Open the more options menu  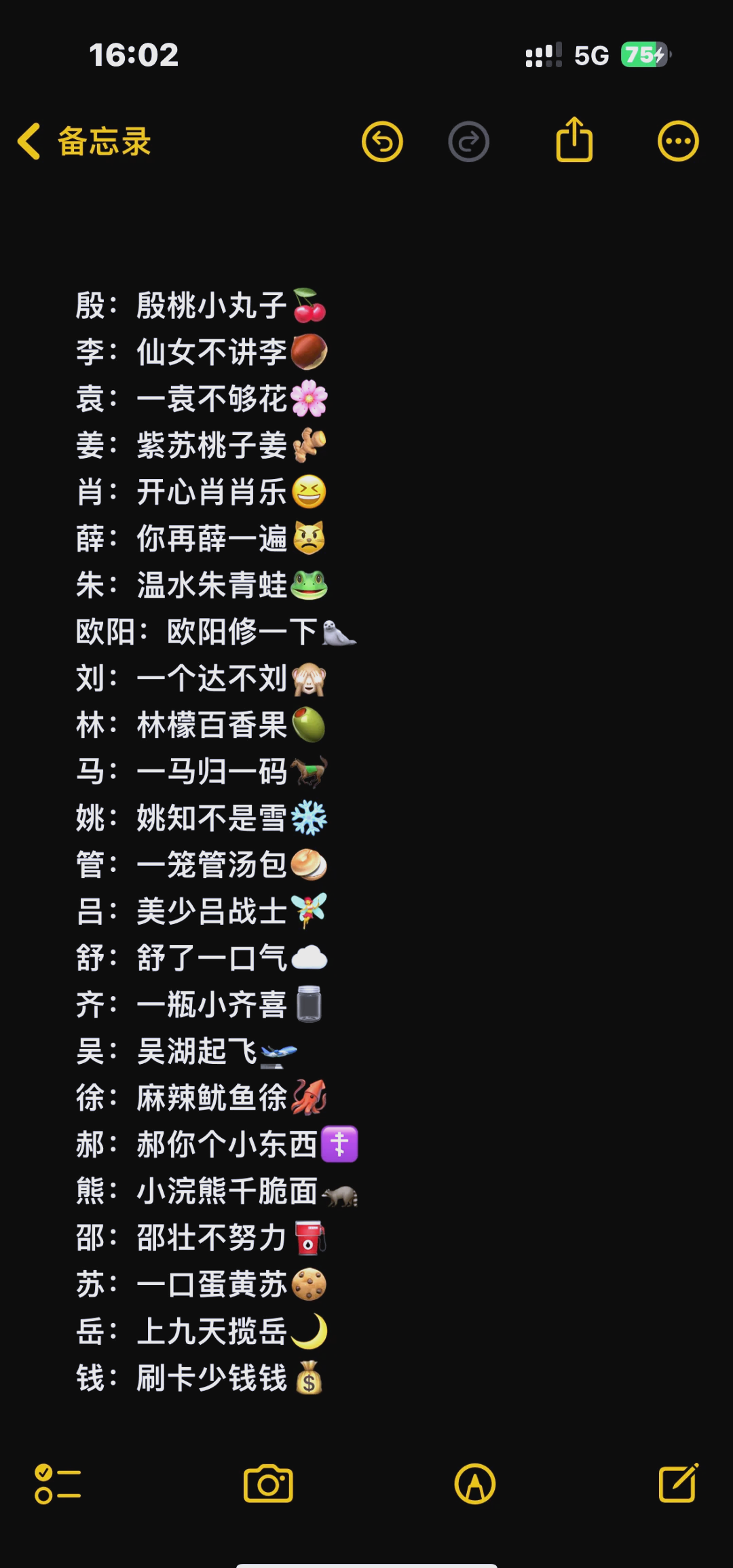678,141
